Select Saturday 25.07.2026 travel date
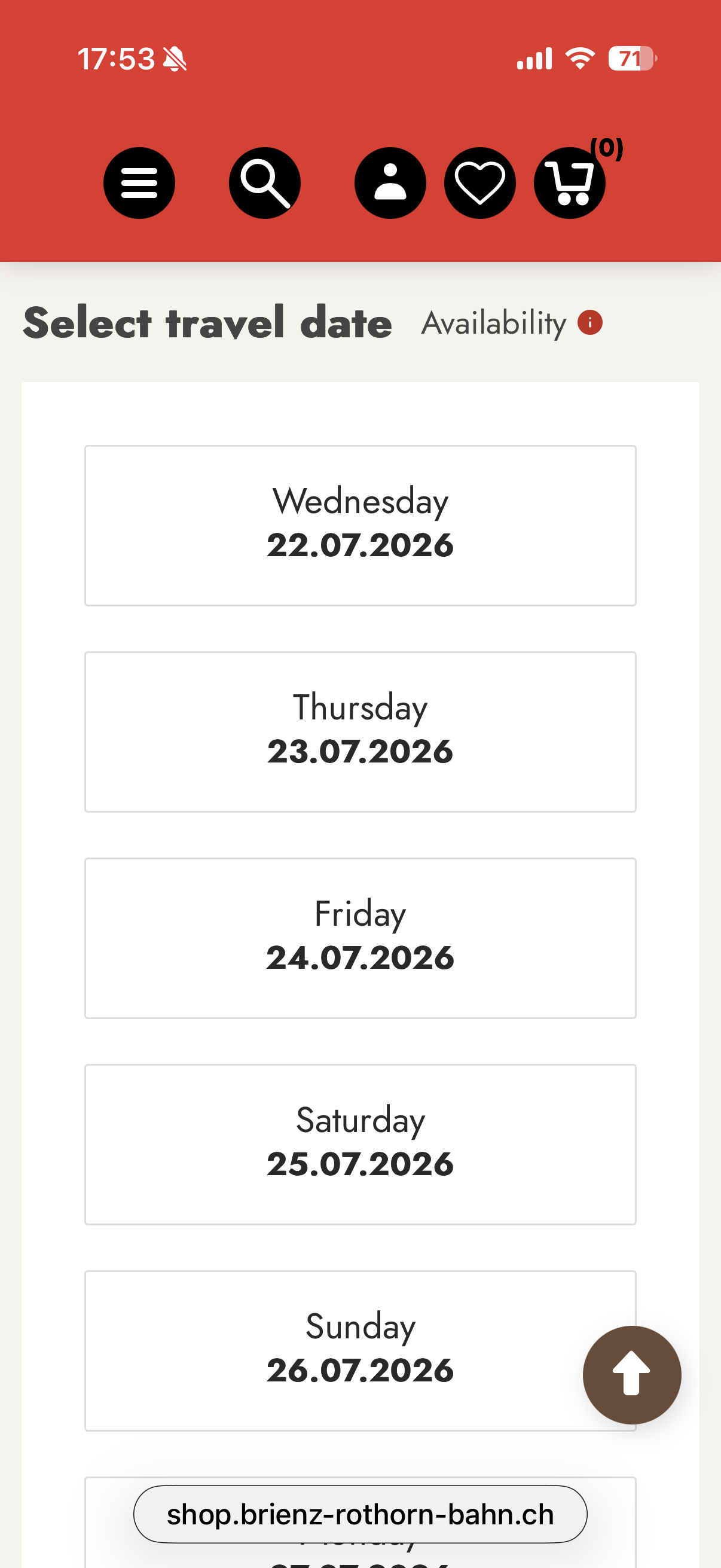Screen dimensions: 721x1568 click(x=360, y=1144)
